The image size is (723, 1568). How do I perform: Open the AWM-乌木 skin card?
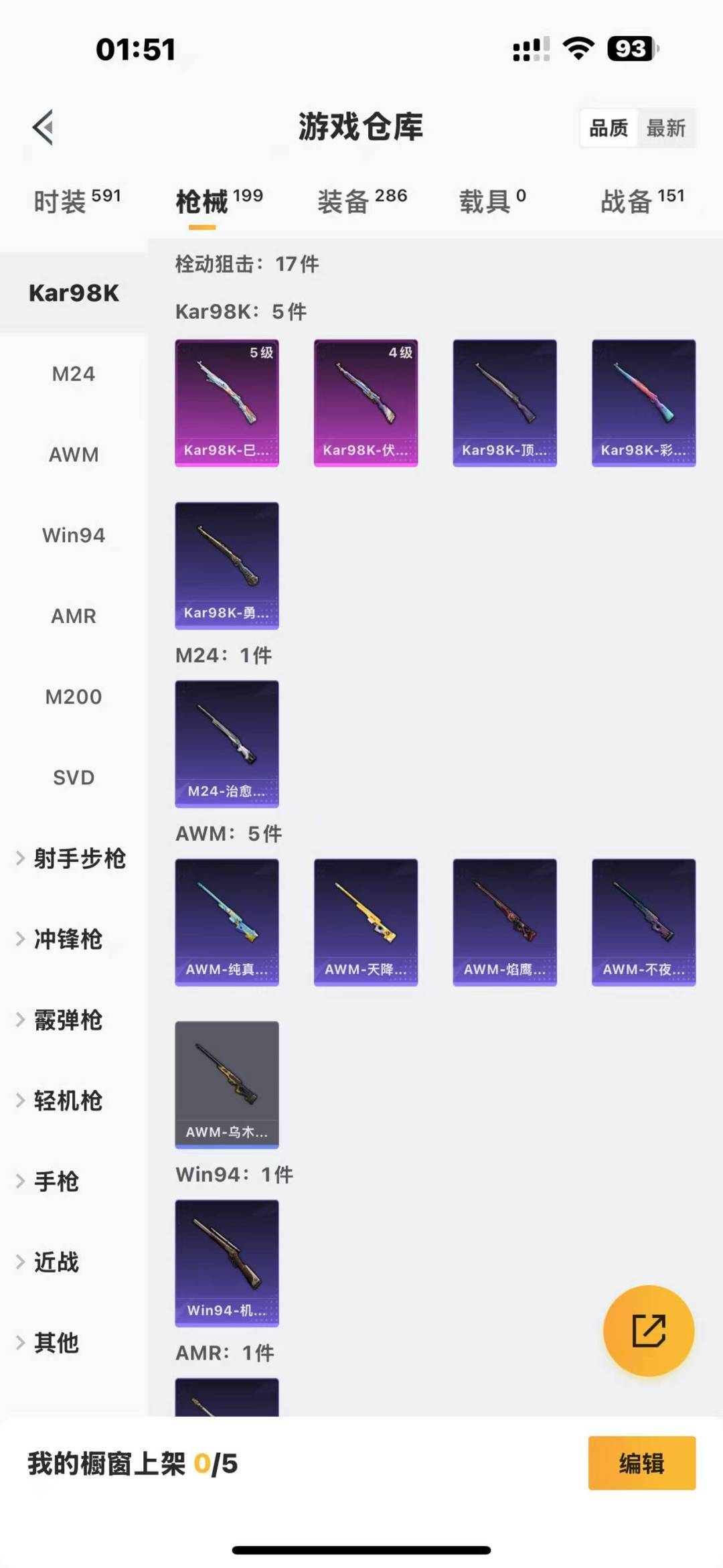[227, 1084]
